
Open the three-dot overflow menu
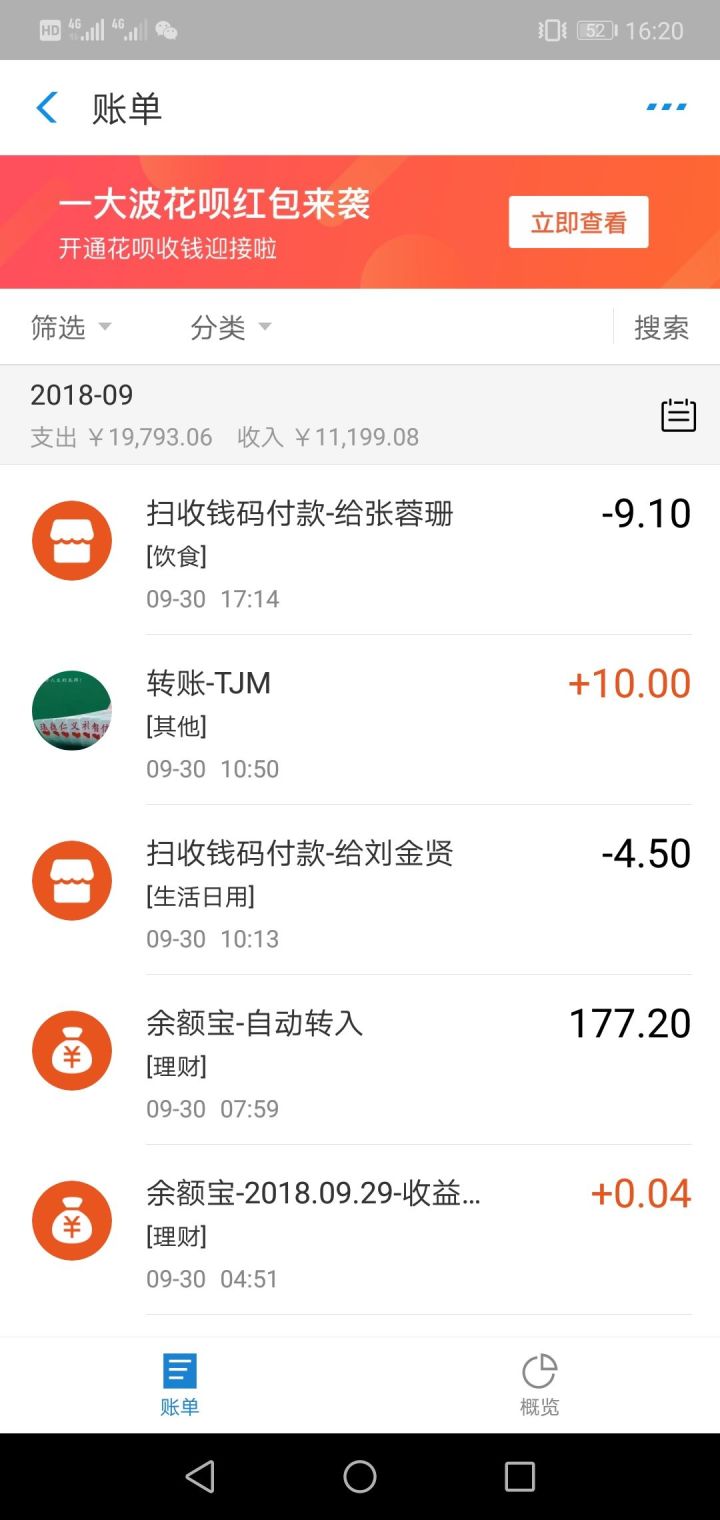pos(666,107)
